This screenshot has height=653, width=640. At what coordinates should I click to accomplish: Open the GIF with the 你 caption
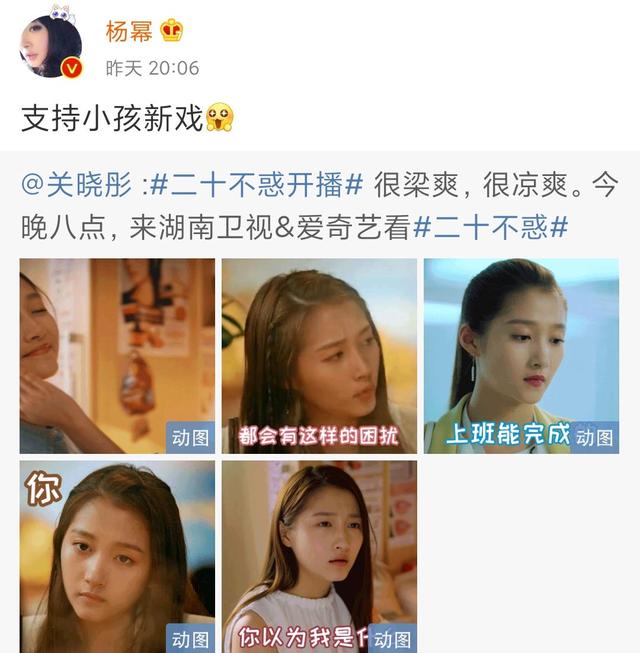coord(117,556)
